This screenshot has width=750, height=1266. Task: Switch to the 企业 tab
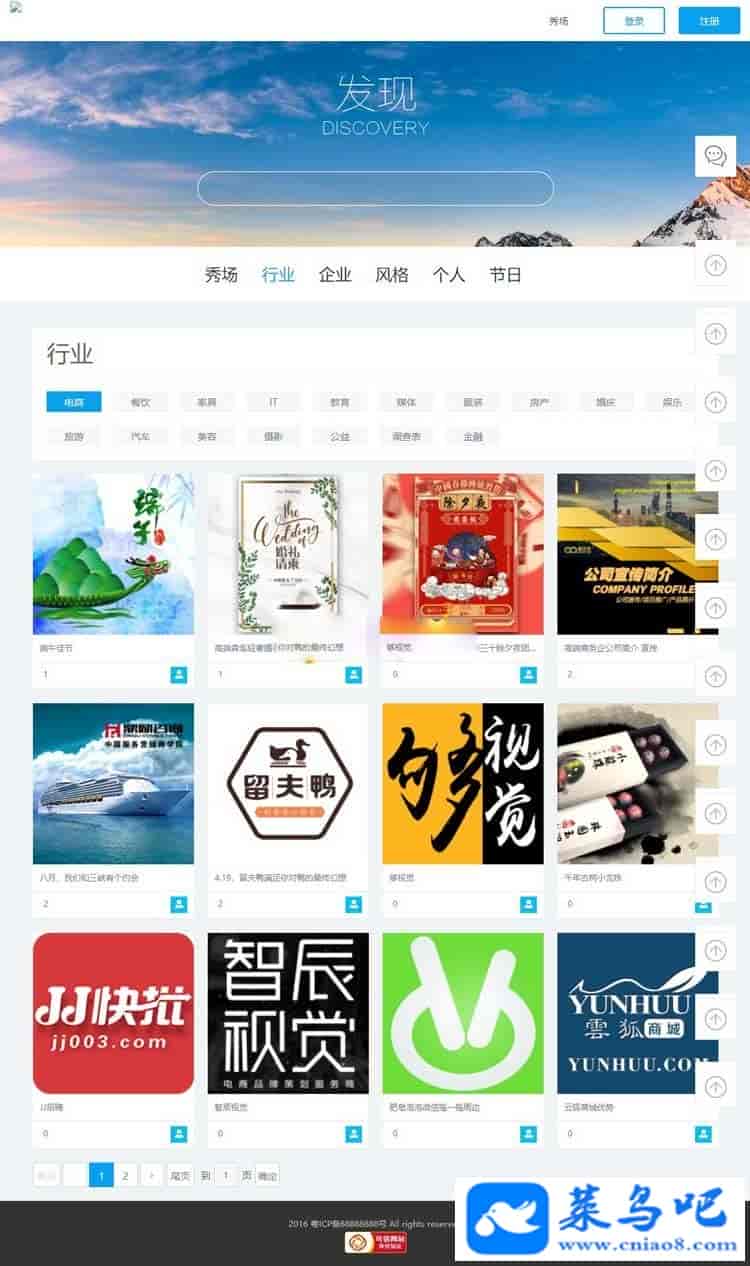(x=335, y=275)
